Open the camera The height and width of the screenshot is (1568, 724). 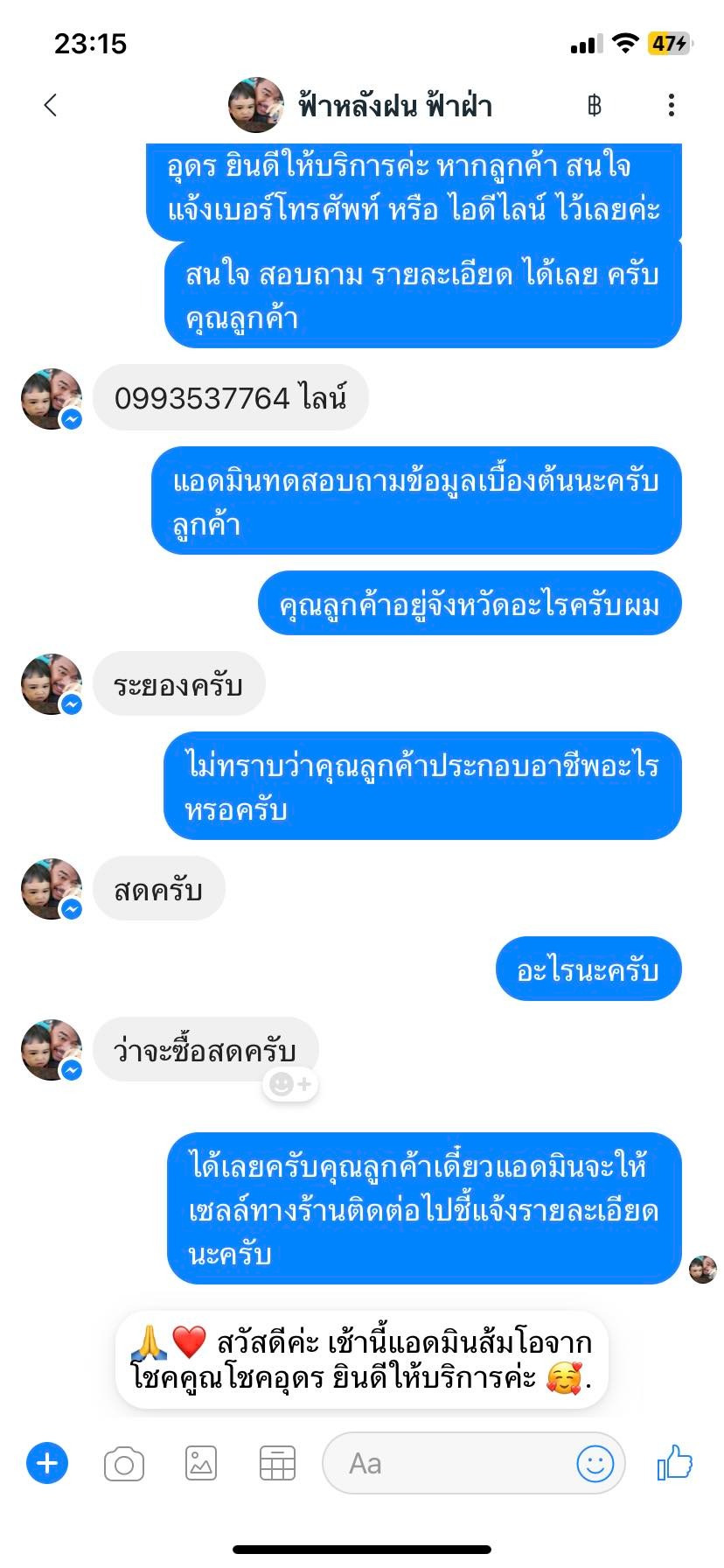[123, 1464]
